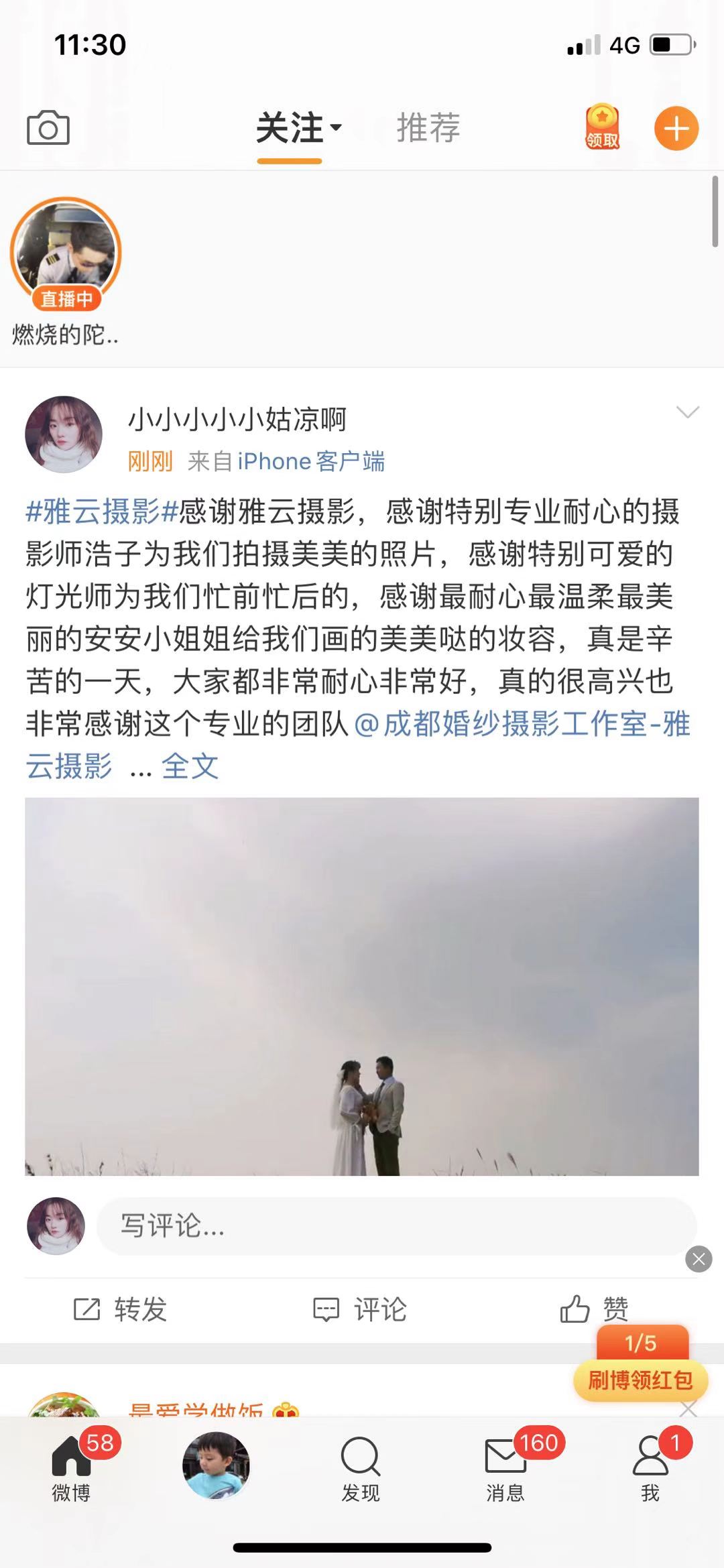724x1568 pixels.
Task: Expand the post with 全文
Action: point(190,766)
